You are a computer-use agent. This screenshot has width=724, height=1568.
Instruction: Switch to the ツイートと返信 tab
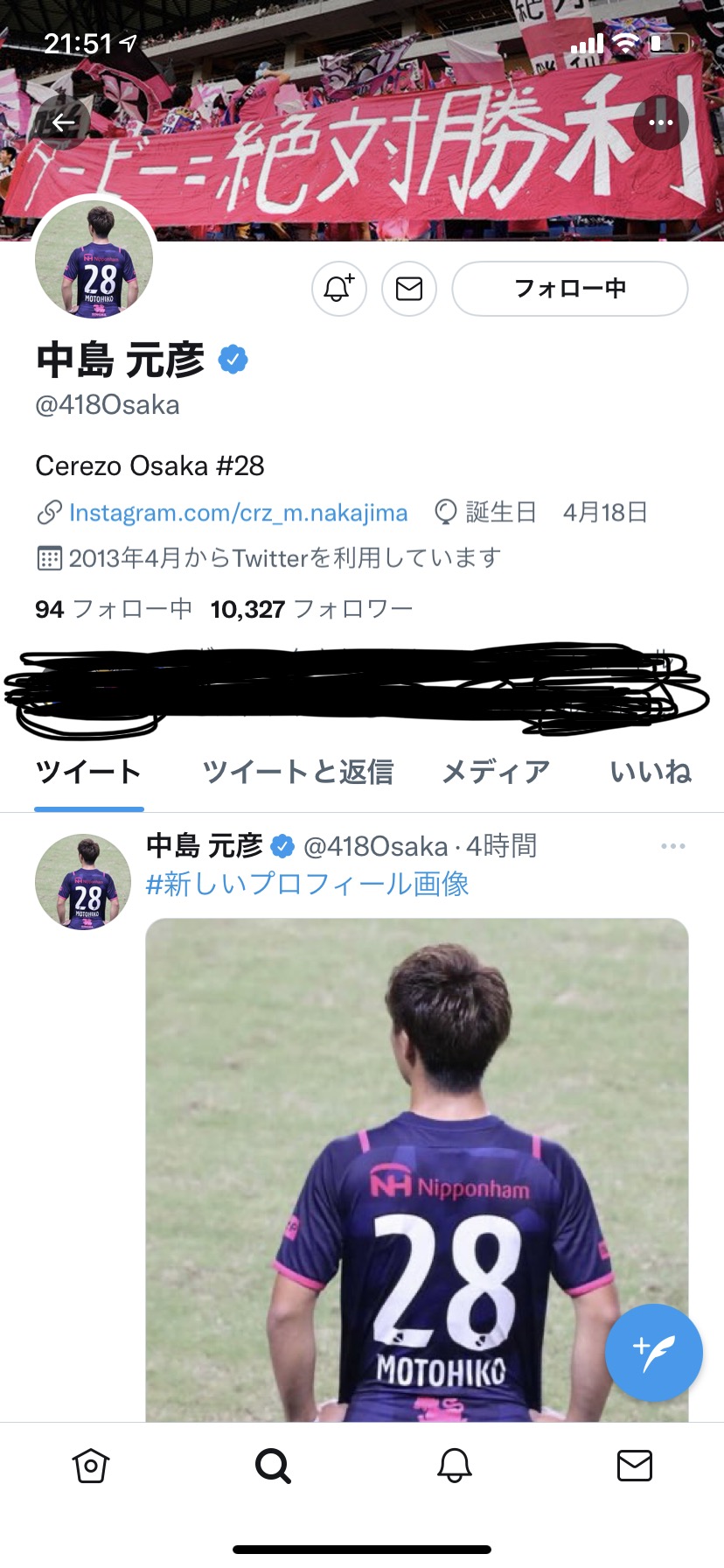[x=298, y=772]
